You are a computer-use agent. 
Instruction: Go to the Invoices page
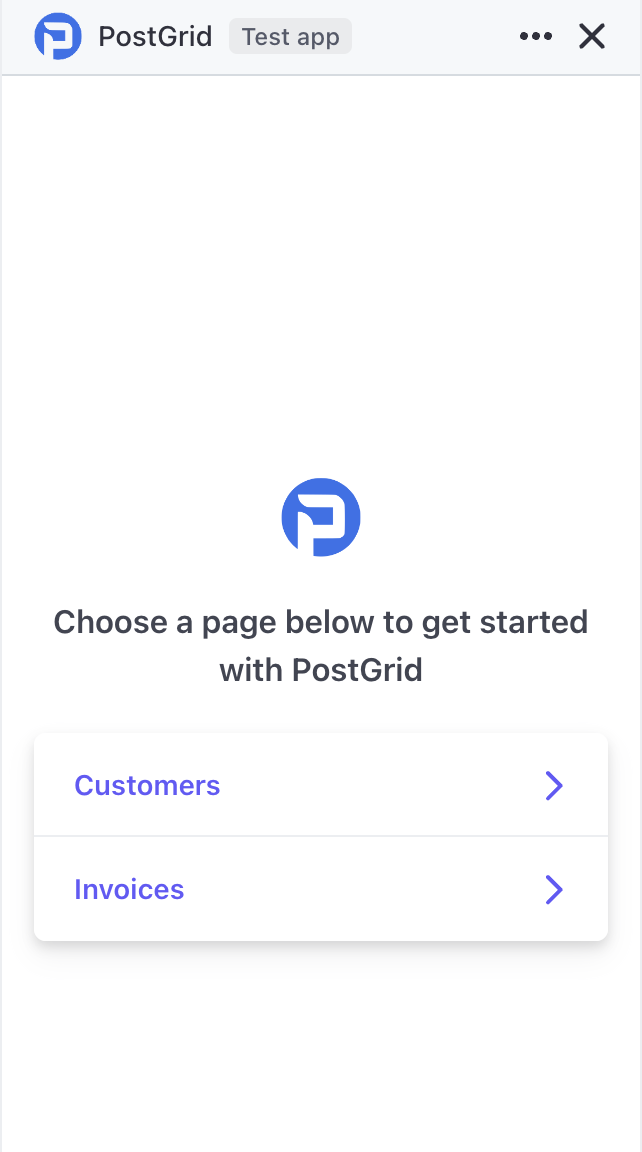click(x=320, y=889)
